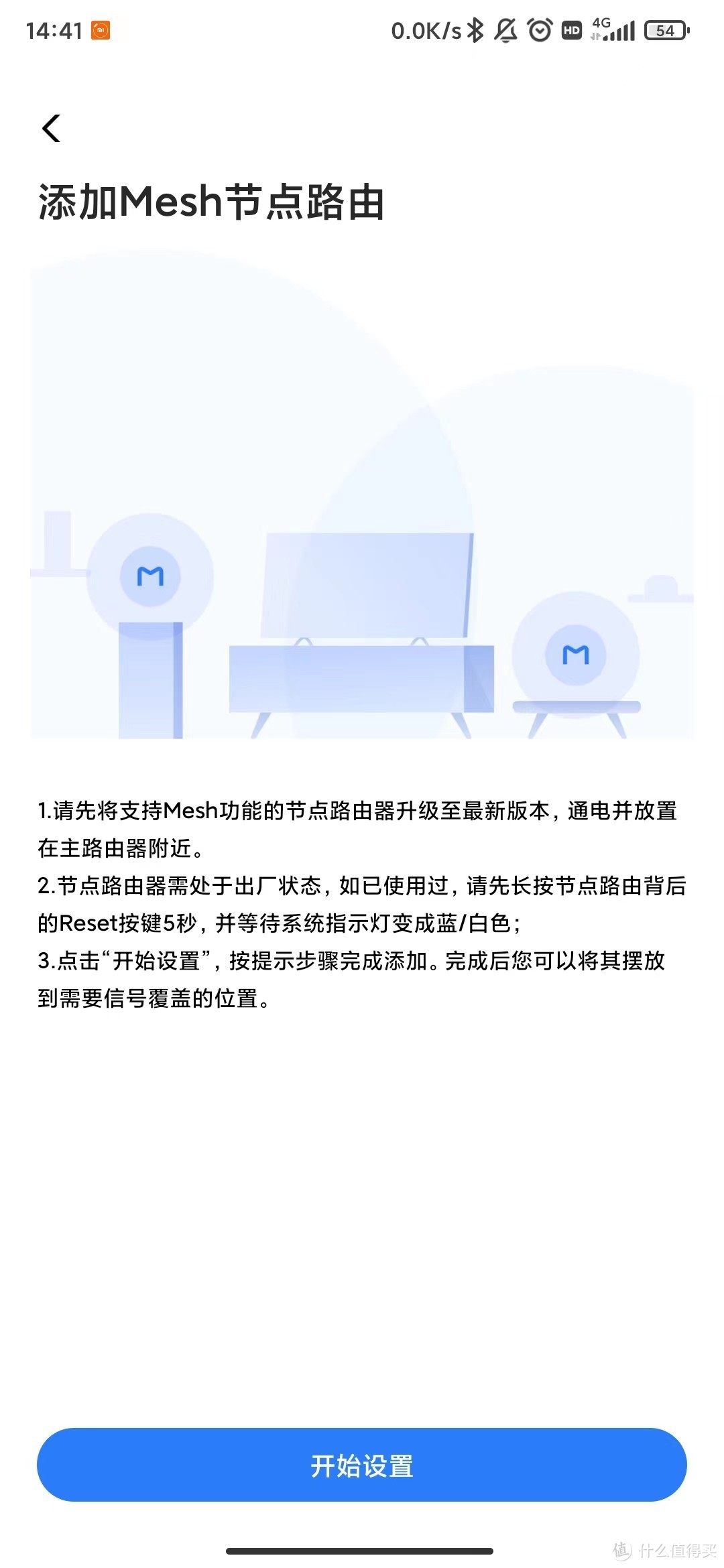Collapse the page using the back arrow

51,129
